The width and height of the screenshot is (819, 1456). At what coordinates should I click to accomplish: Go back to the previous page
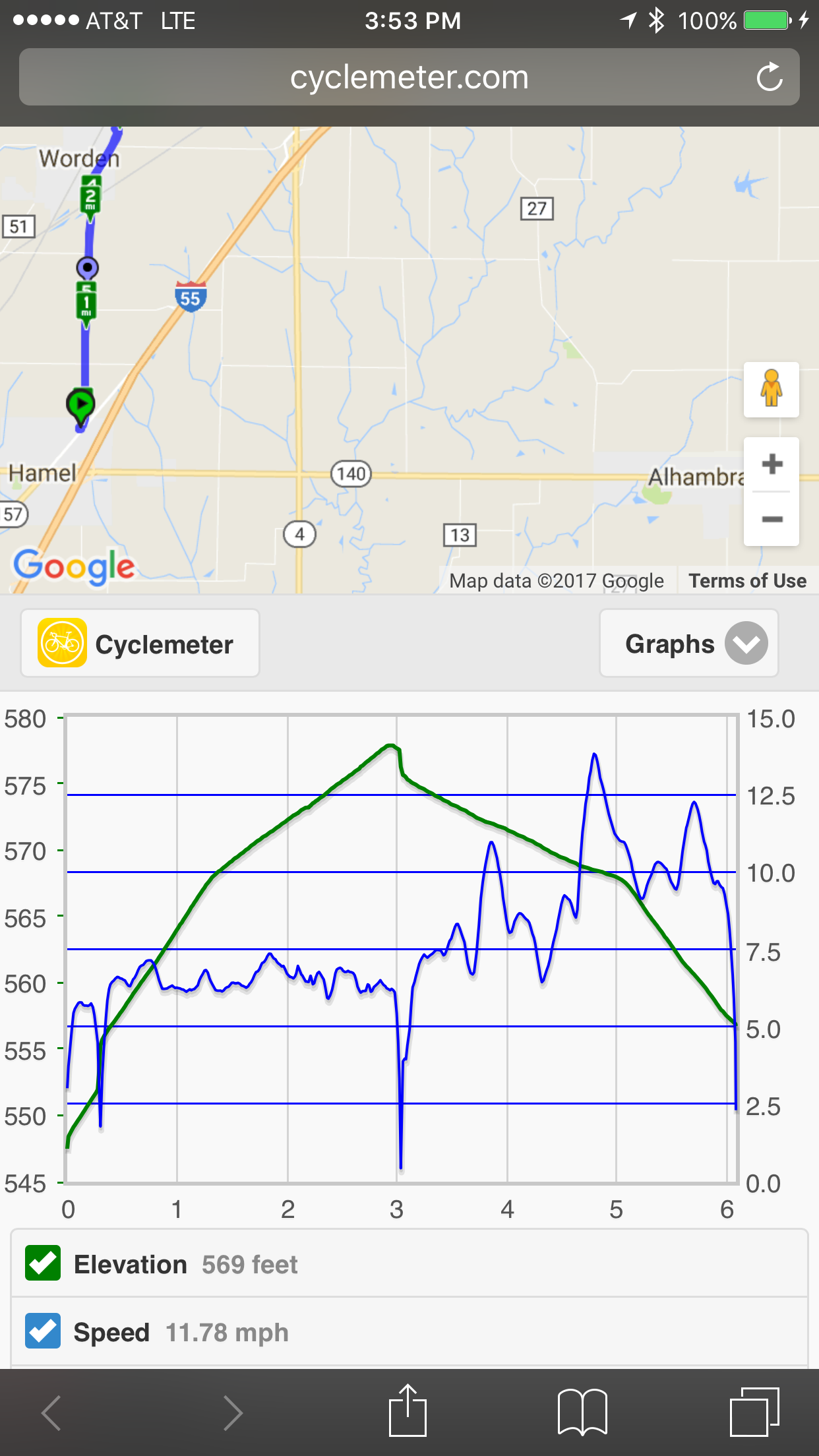click(51, 1412)
